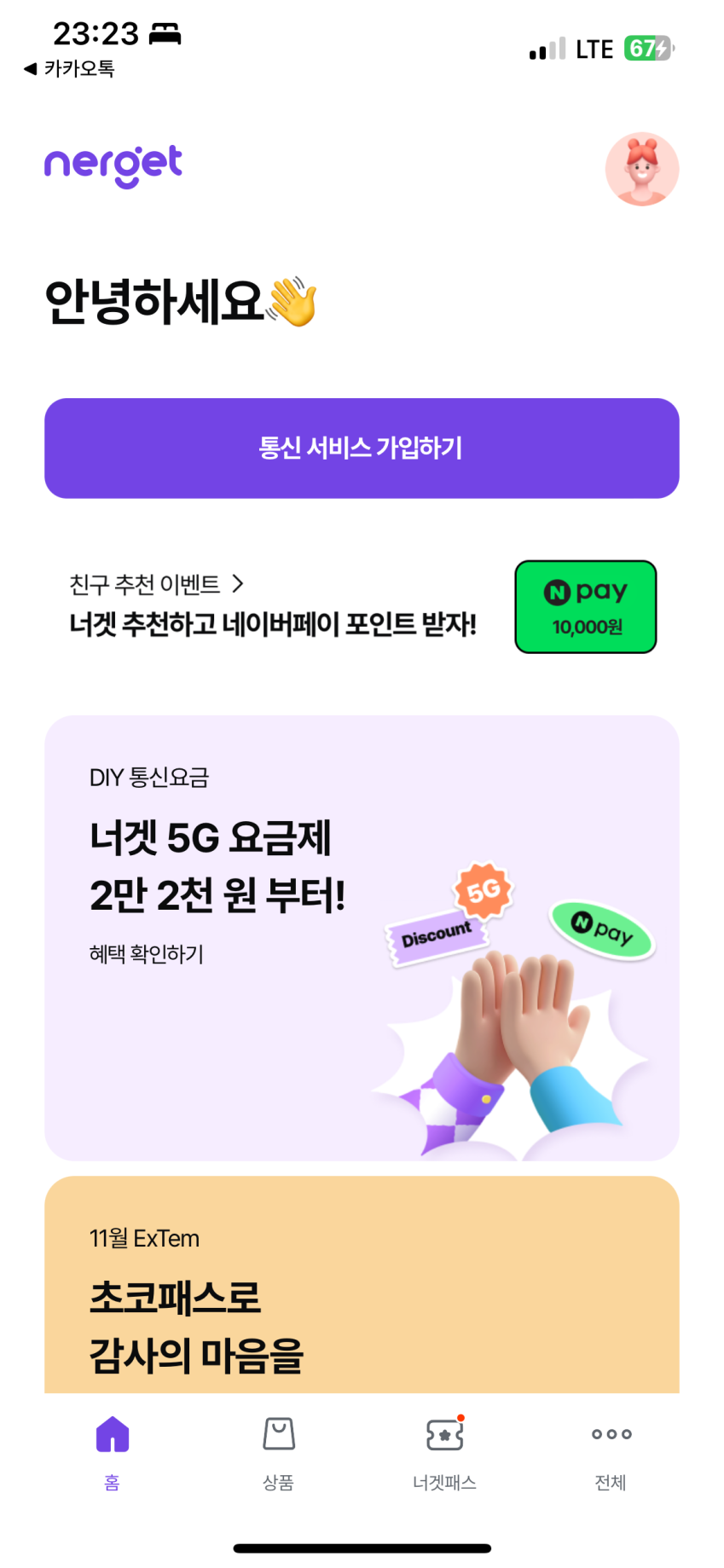Viewport: 724px width, 1568px height.
Task: Open the 친구 추천 이벤트 link
Action: pos(157,584)
